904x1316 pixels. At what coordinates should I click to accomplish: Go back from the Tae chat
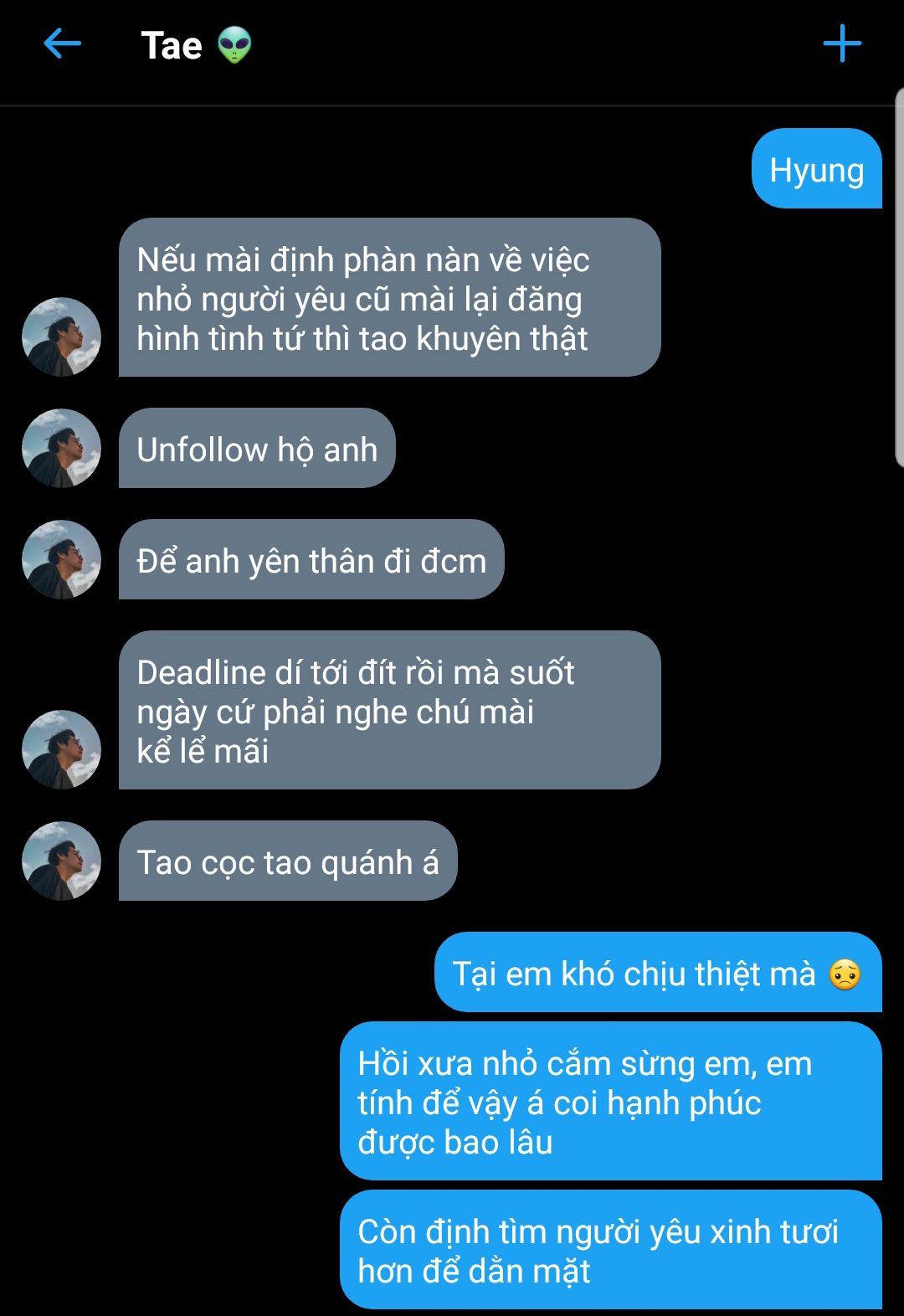[62, 44]
